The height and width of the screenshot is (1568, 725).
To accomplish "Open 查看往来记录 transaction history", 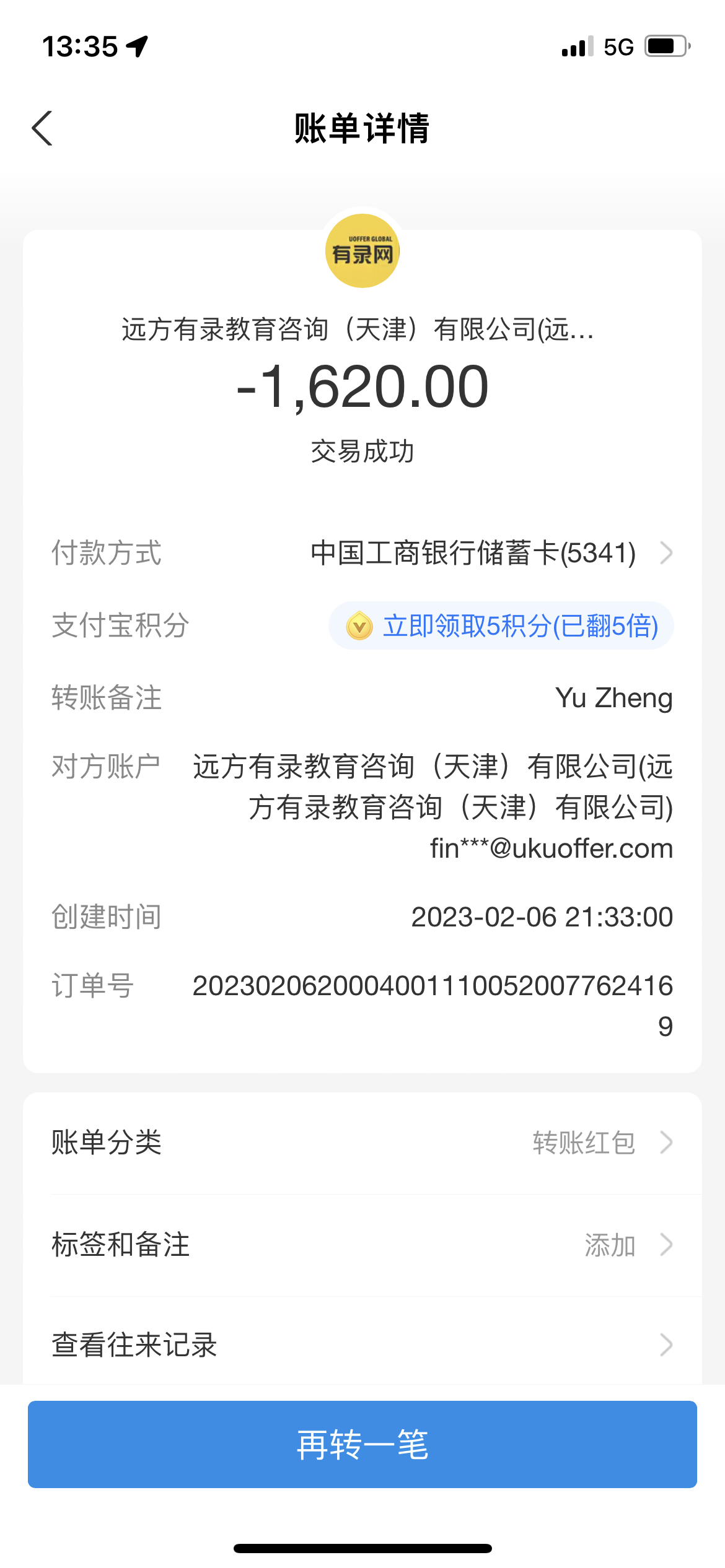I will pyautogui.click(x=362, y=1345).
